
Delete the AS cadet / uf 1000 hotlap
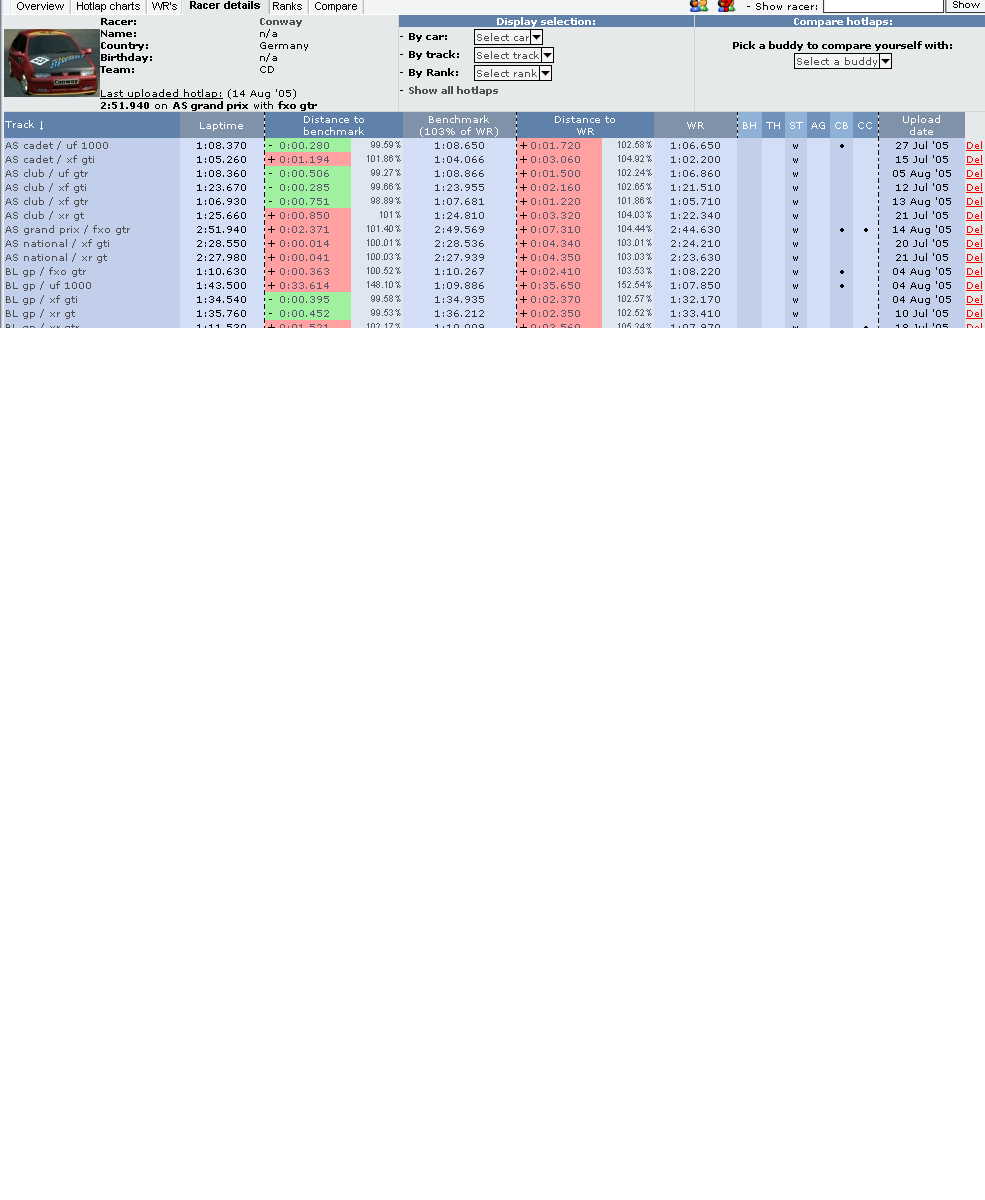974,146
